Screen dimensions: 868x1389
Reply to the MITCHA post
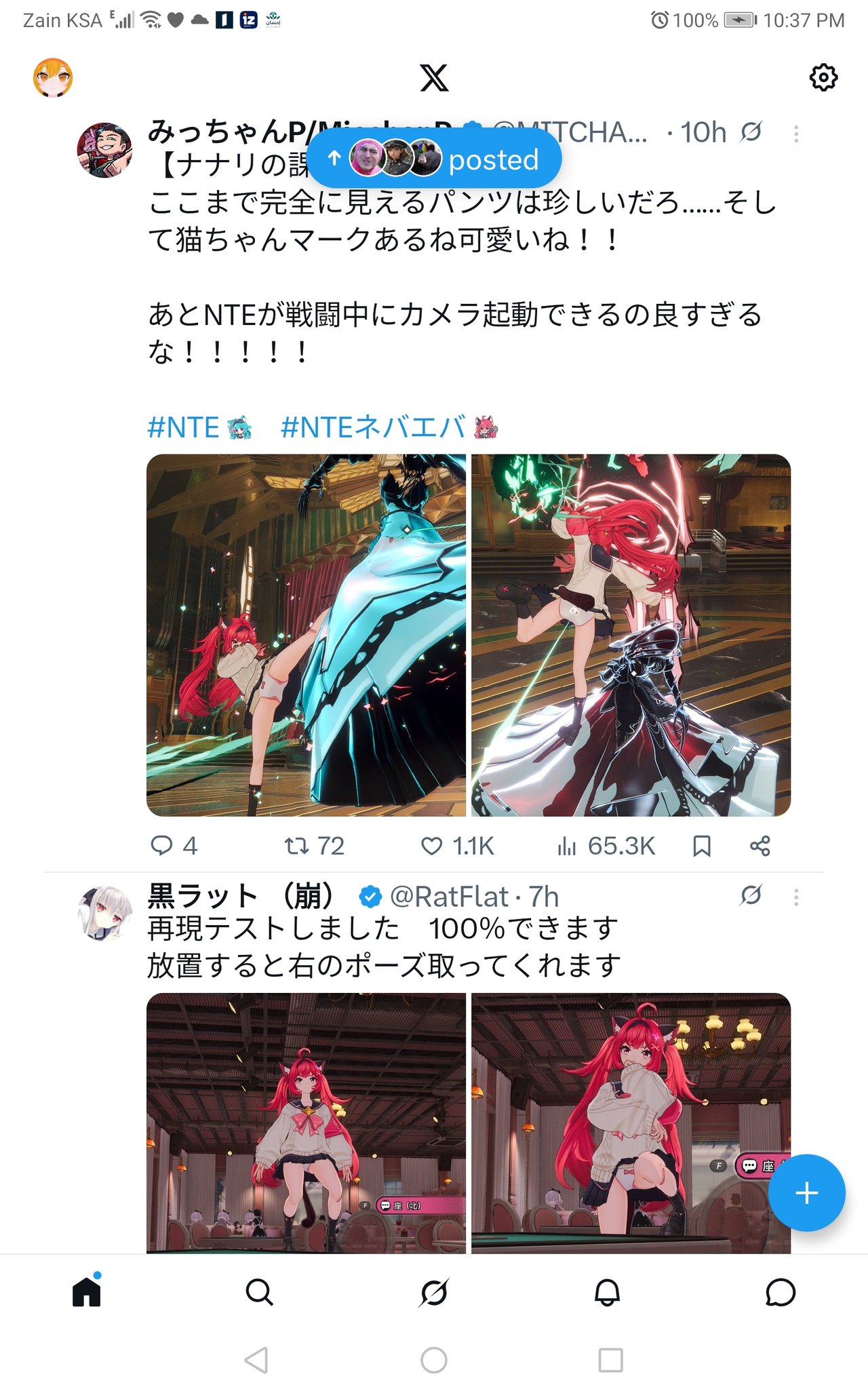click(174, 846)
